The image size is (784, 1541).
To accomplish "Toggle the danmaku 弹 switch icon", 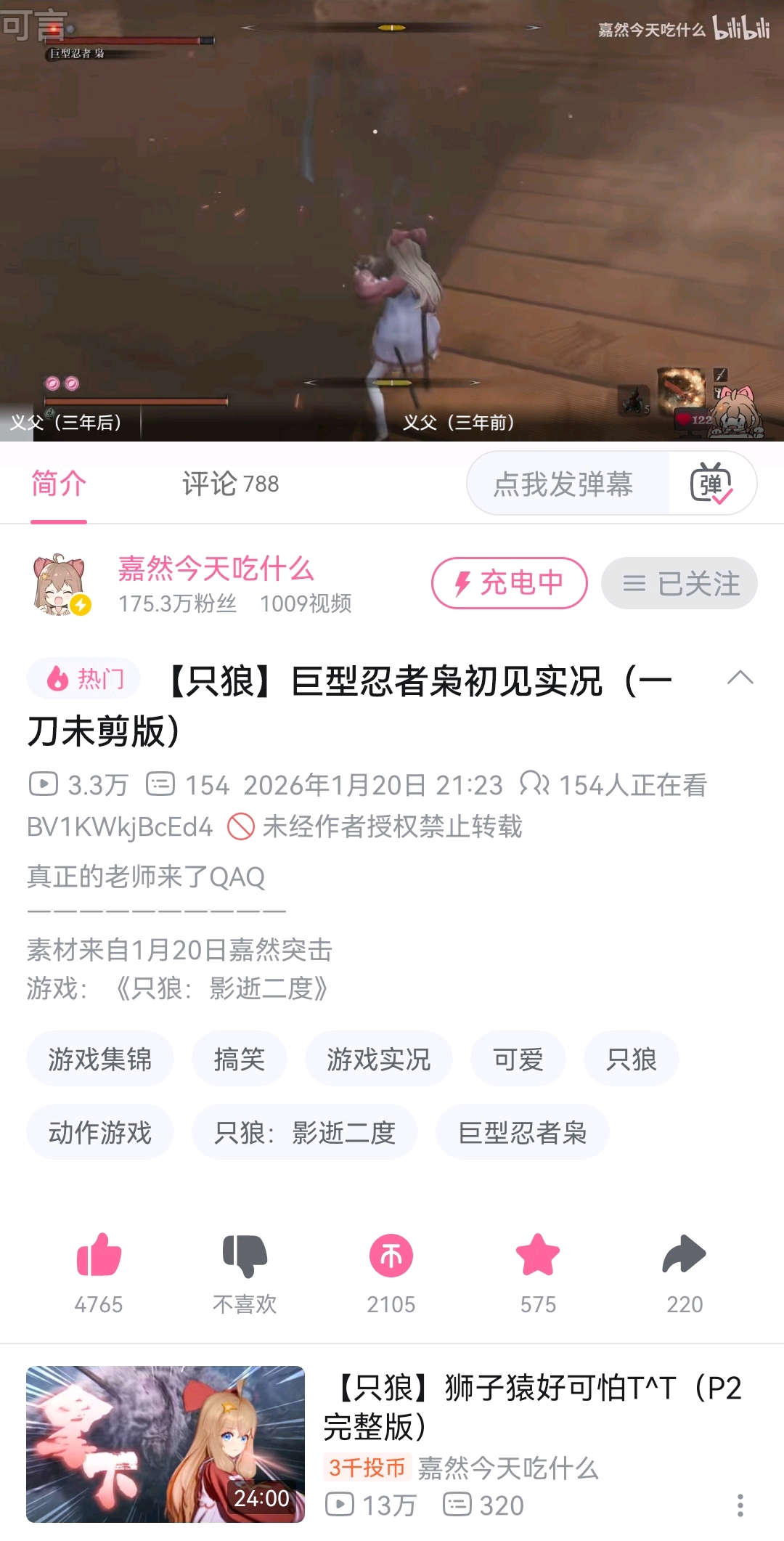I will (711, 484).
